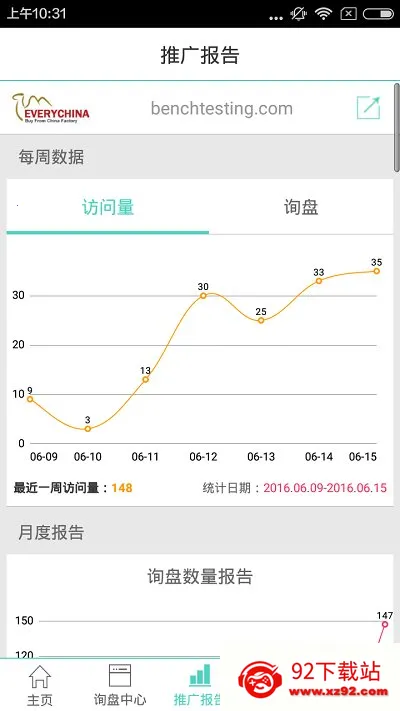Open the 询盘中心 tab
The image size is (400, 711).
coord(120,685)
